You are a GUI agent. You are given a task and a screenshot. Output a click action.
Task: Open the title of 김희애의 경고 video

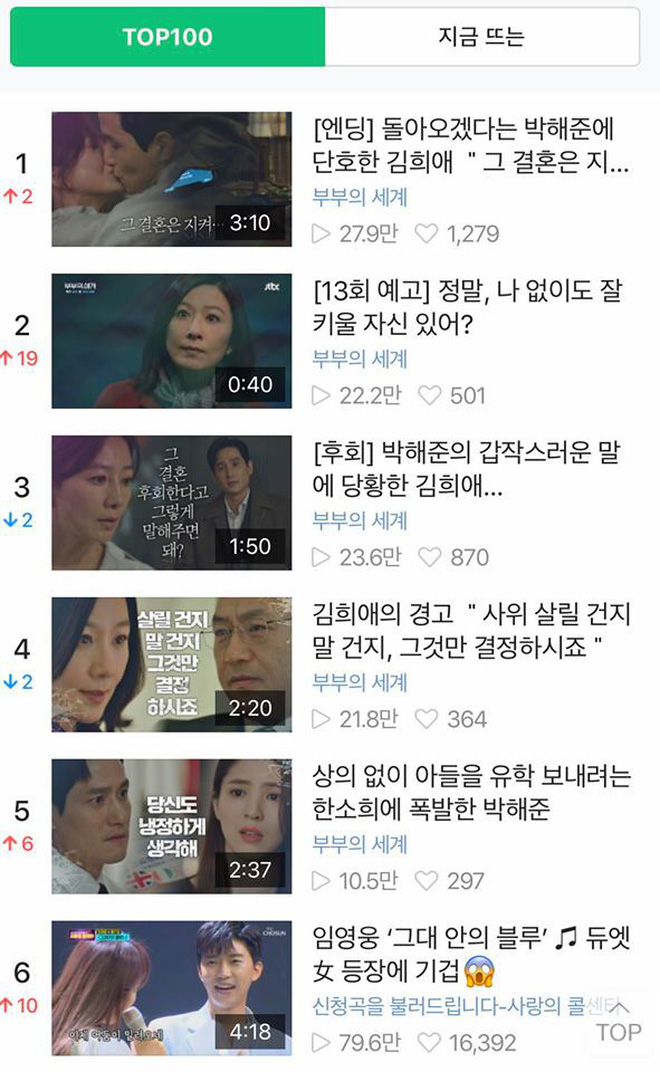[x=470, y=631]
